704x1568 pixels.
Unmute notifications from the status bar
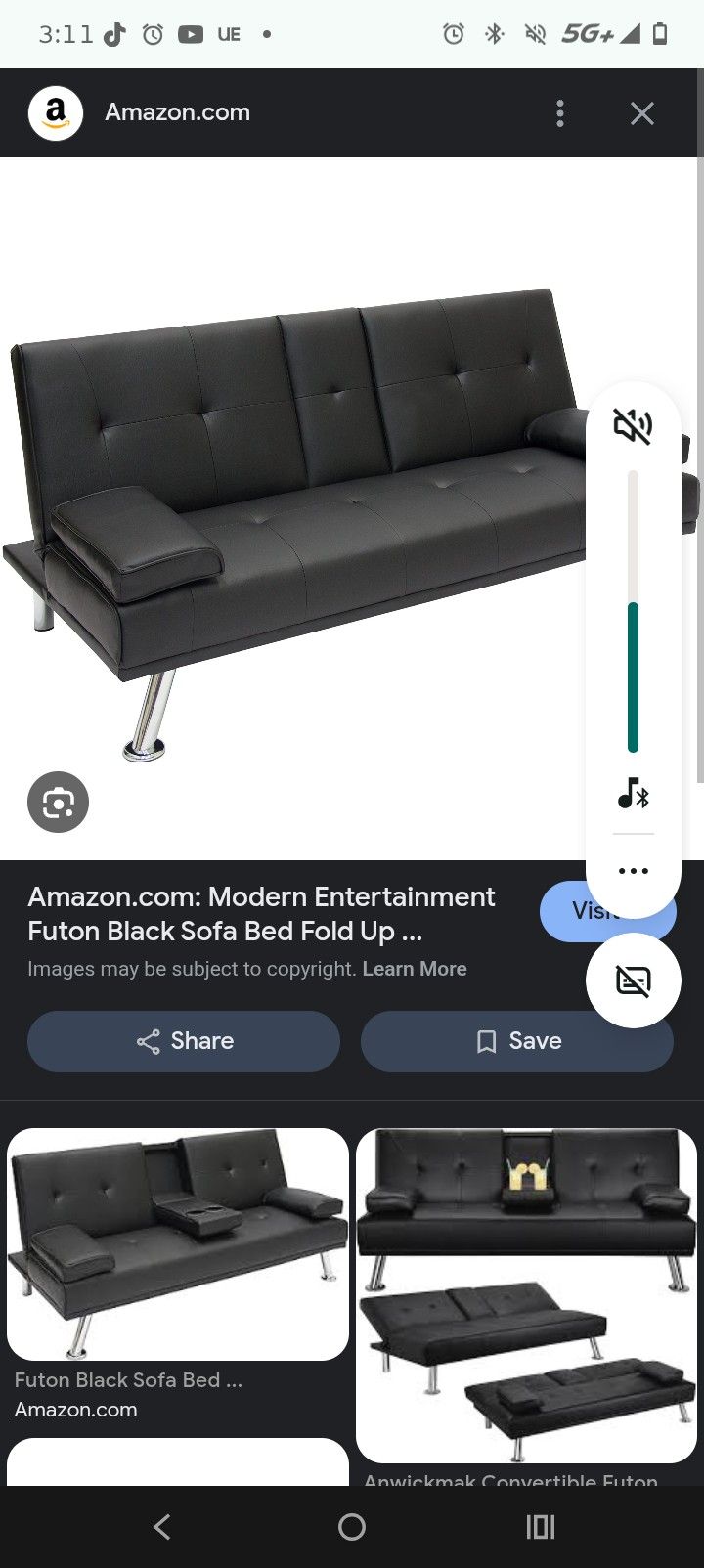click(535, 32)
